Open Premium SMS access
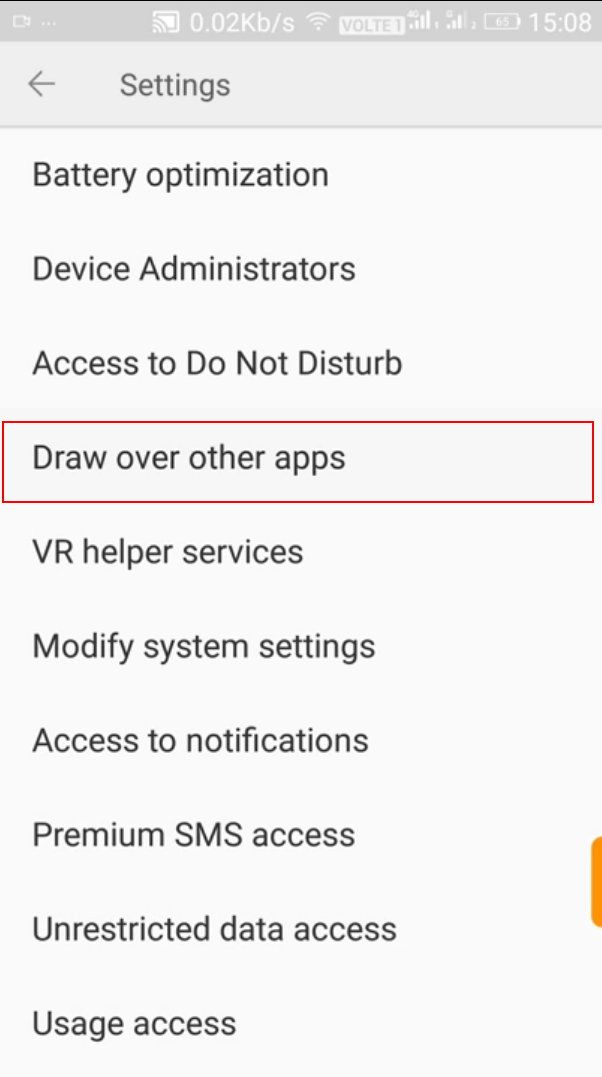Screen dimensions: 602x1077 301,835
